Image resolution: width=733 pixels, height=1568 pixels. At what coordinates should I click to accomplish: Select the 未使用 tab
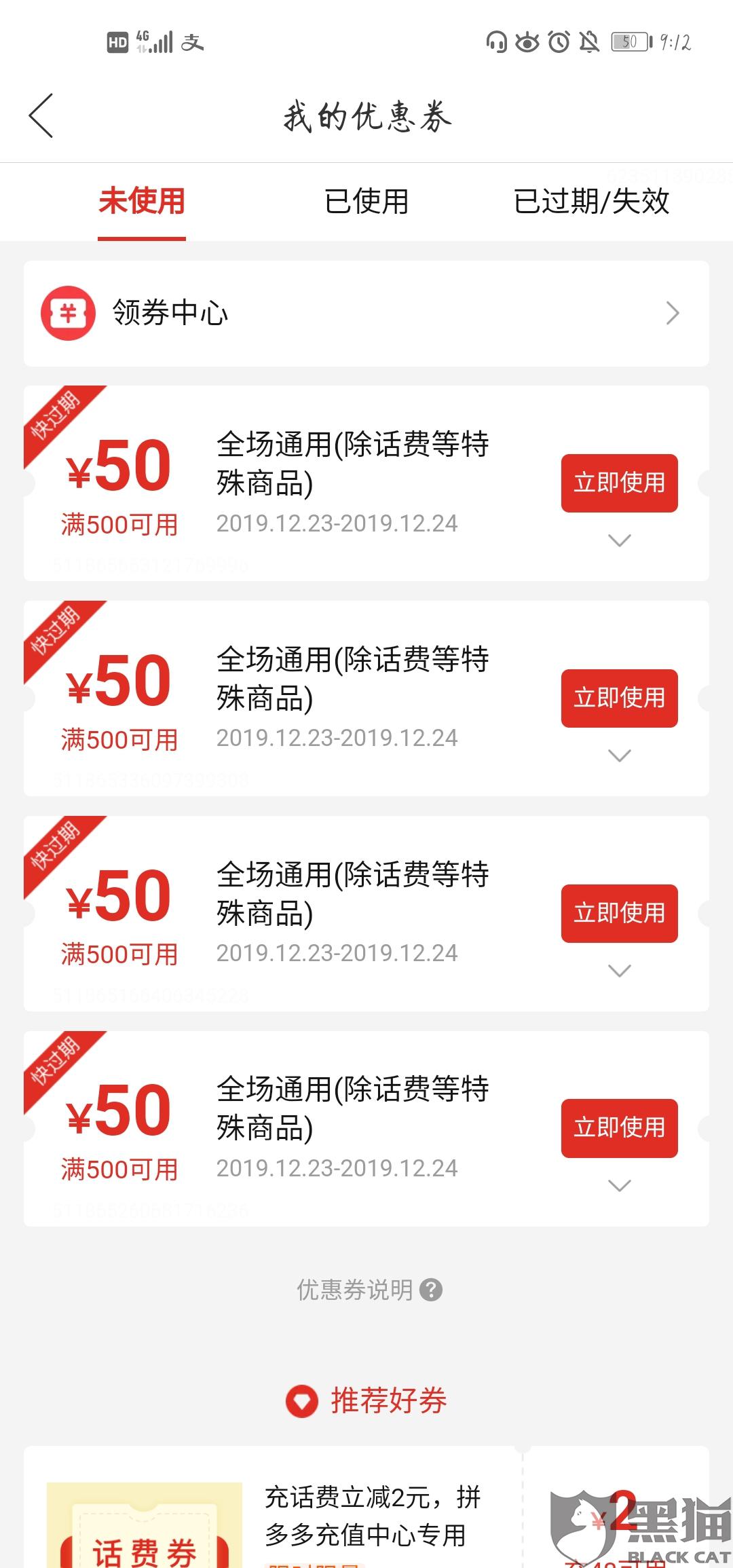(x=142, y=202)
